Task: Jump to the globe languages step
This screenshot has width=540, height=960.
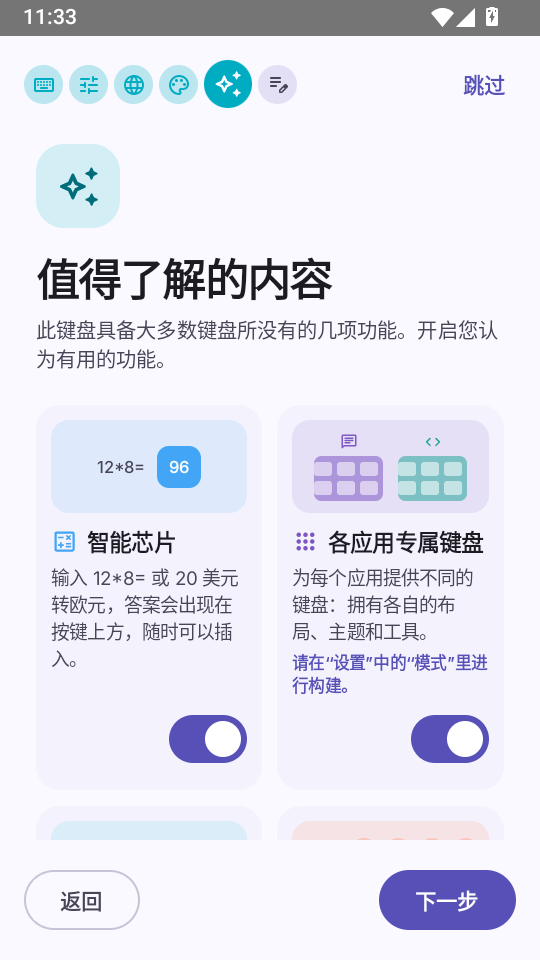Action: [x=133, y=84]
